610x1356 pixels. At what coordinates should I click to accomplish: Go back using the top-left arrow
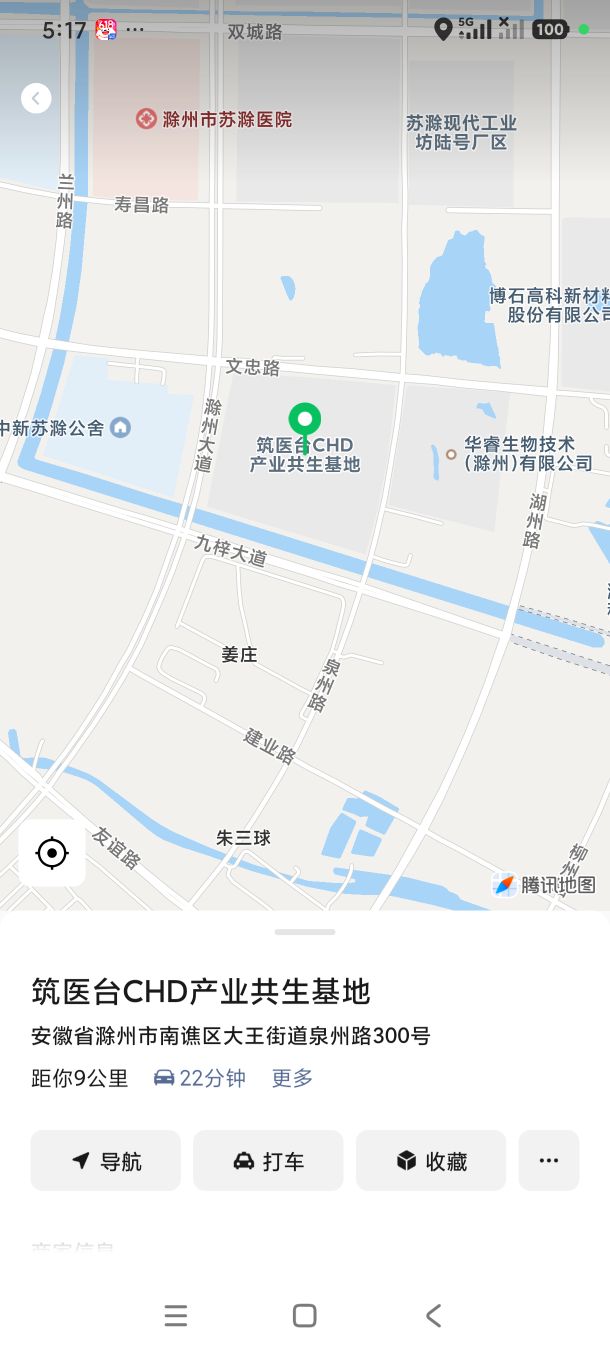pos(36,98)
